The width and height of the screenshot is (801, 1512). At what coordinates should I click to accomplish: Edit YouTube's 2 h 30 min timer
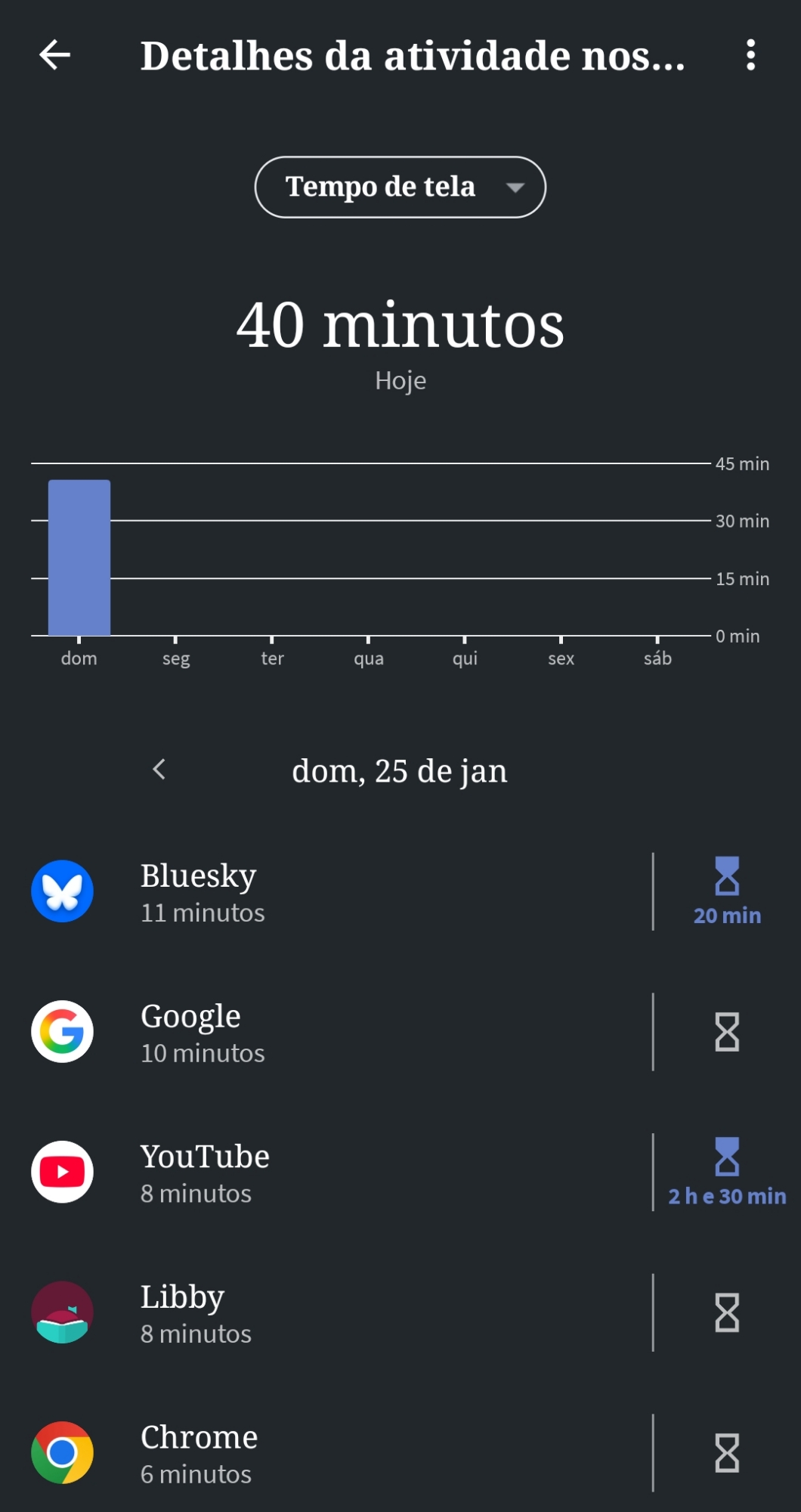coord(727,1173)
